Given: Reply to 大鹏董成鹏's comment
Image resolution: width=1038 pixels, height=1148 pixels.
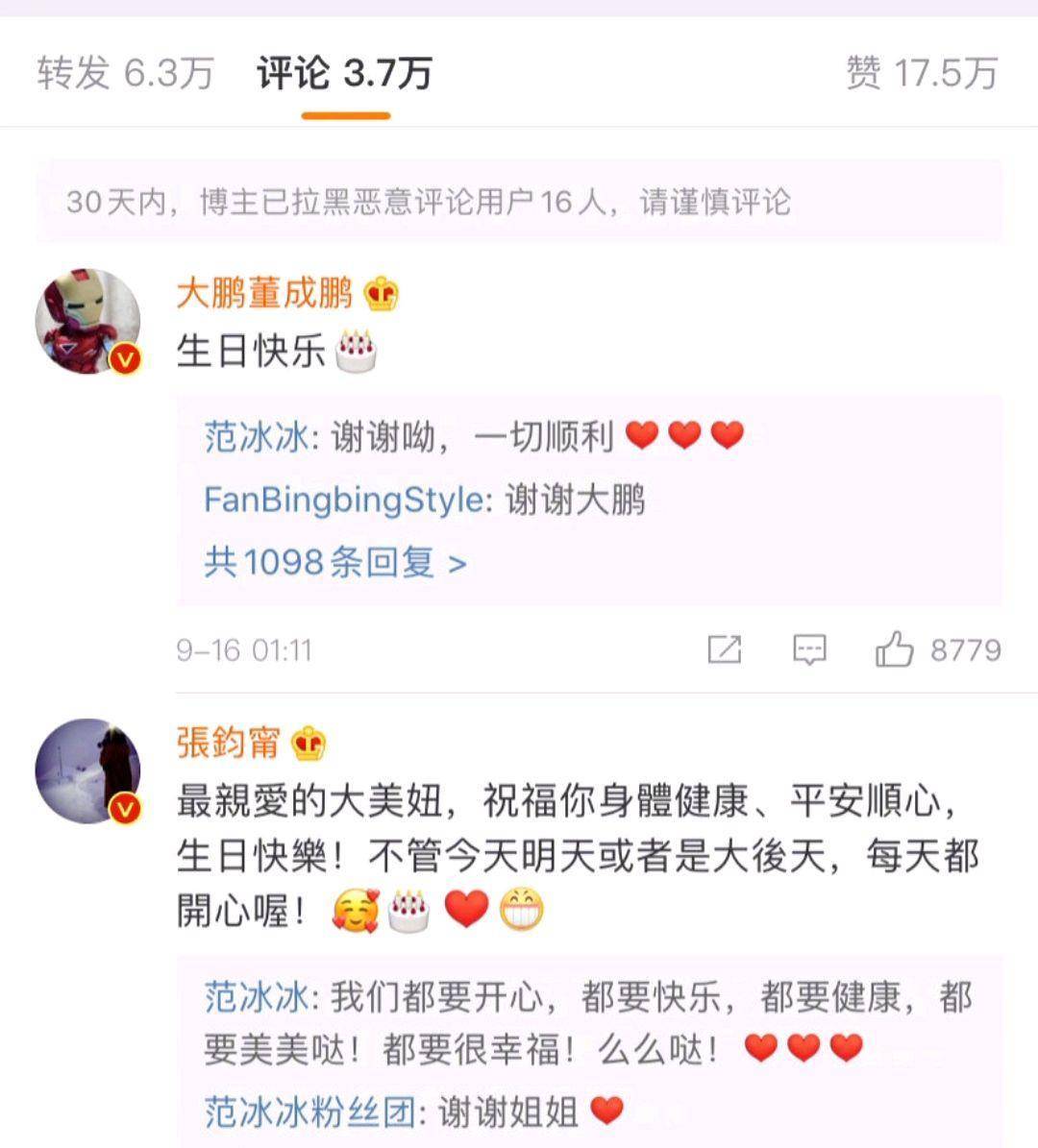Looking at the screenshot, I should coord(809,650).
